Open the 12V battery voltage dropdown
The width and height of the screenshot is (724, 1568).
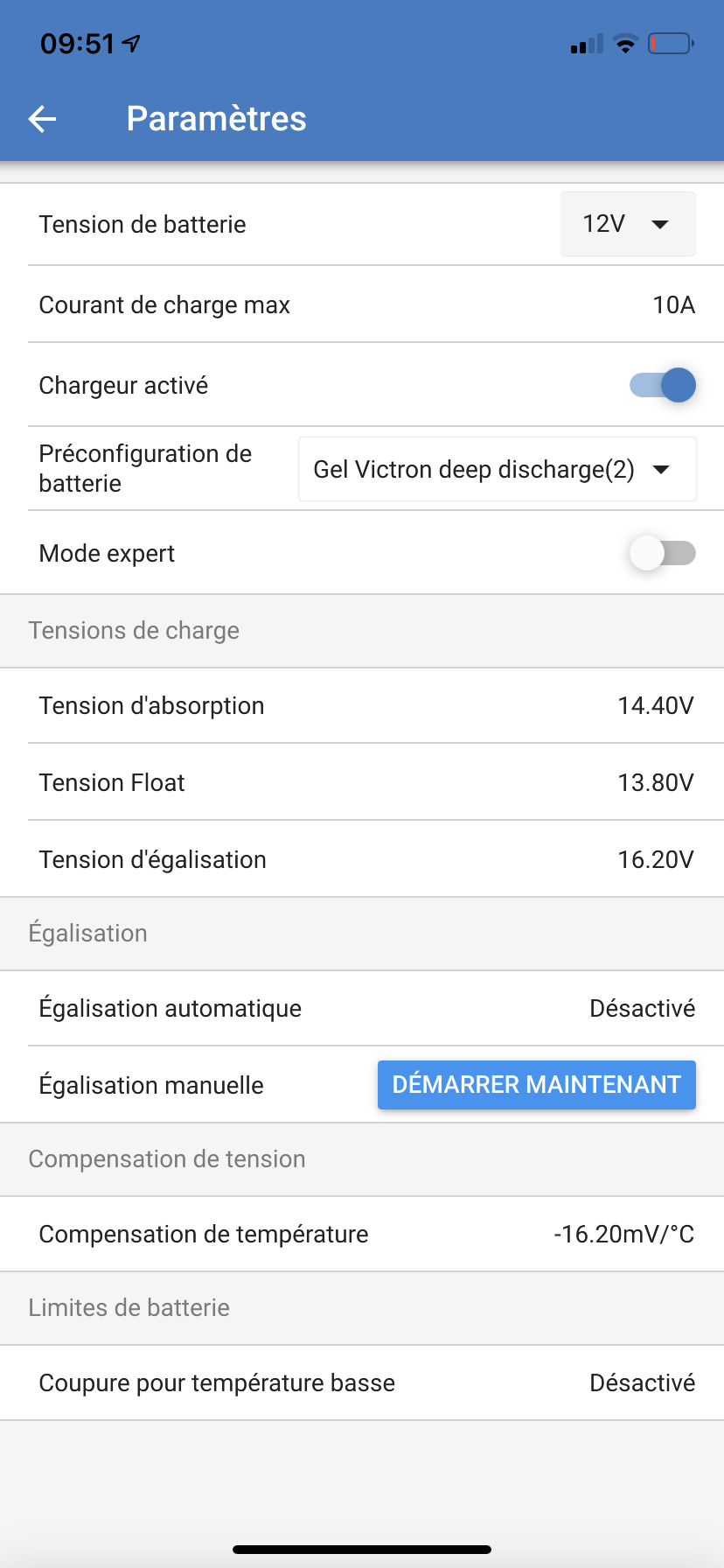628,224
